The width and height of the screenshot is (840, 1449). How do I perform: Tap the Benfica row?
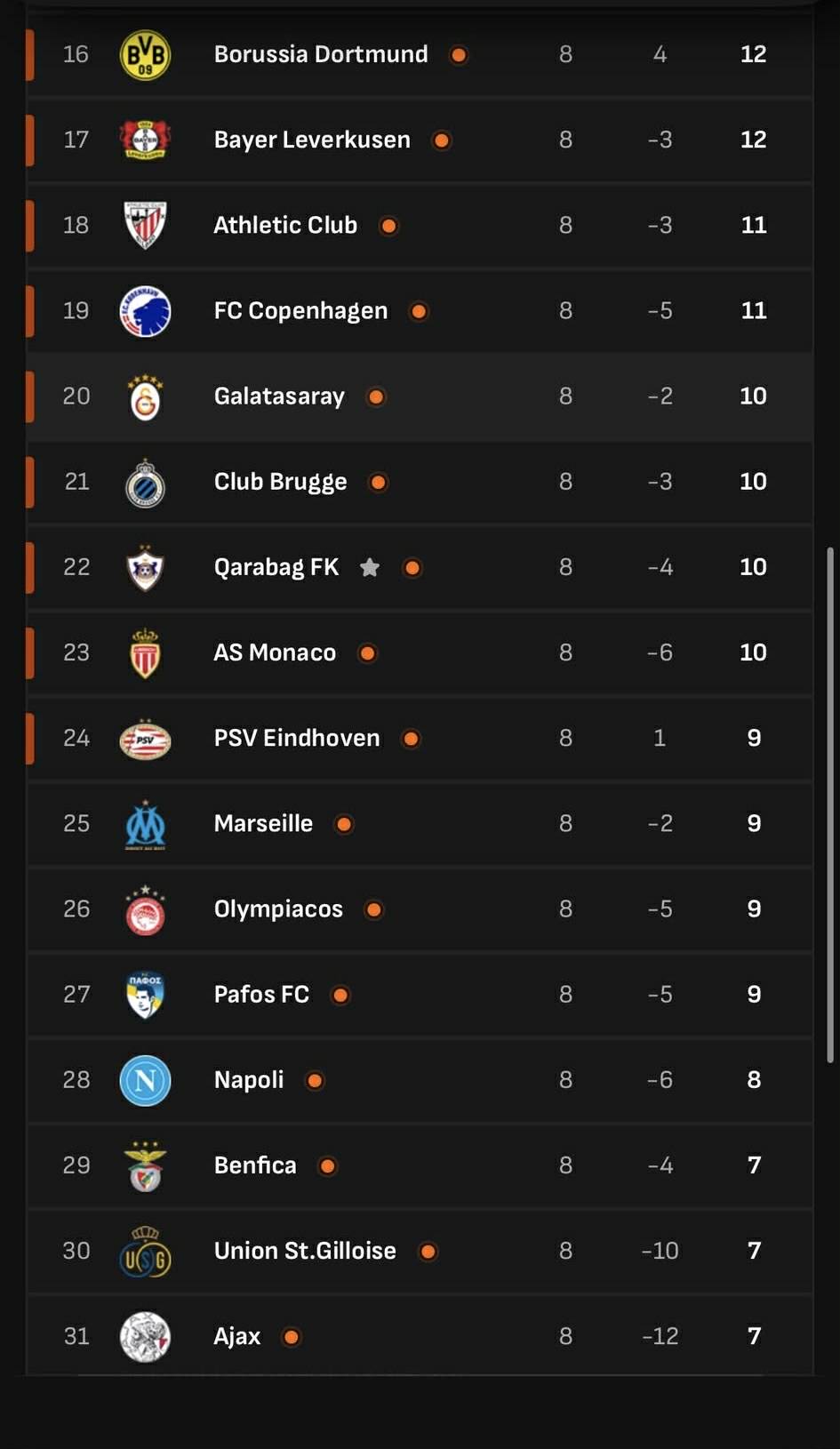[255, 1165]
